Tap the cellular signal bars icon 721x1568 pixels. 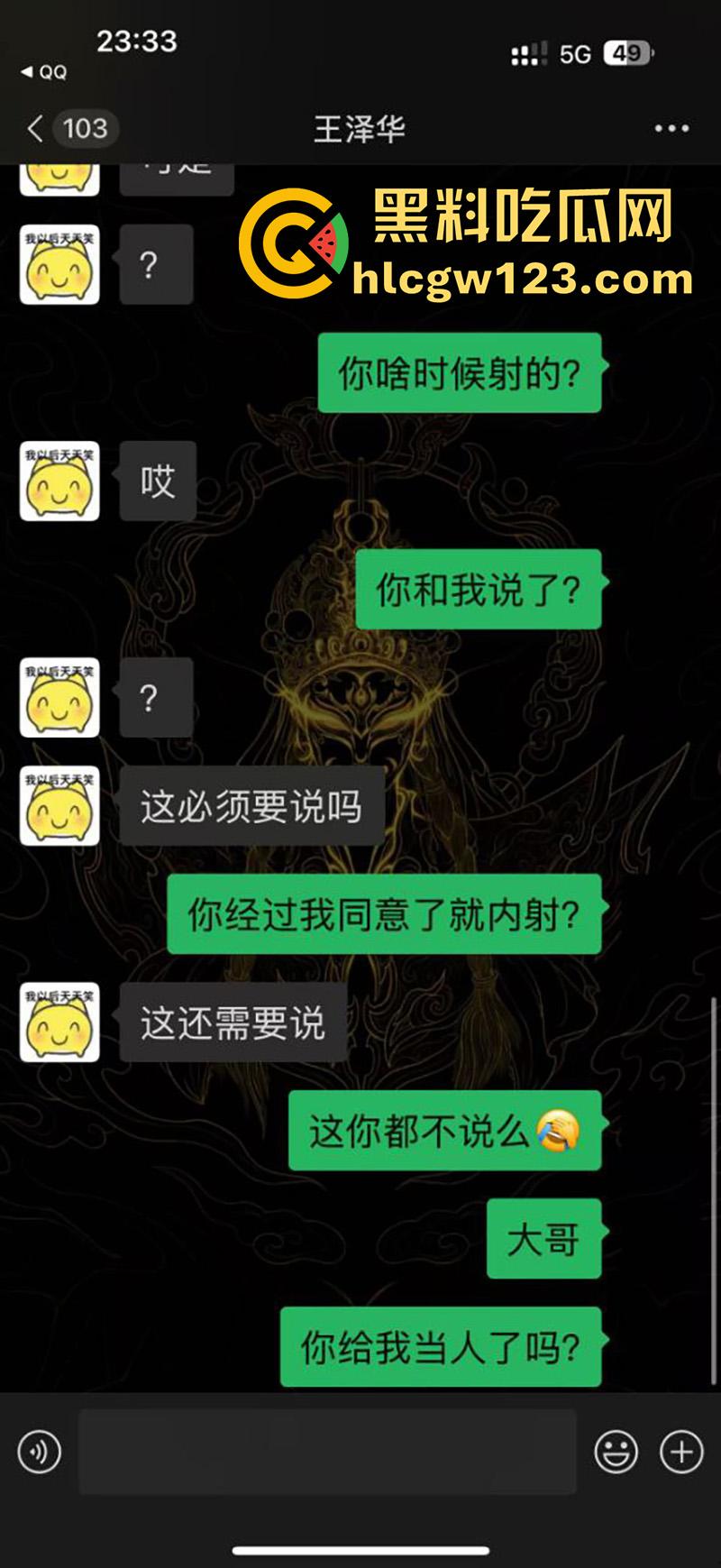[528, 54]
